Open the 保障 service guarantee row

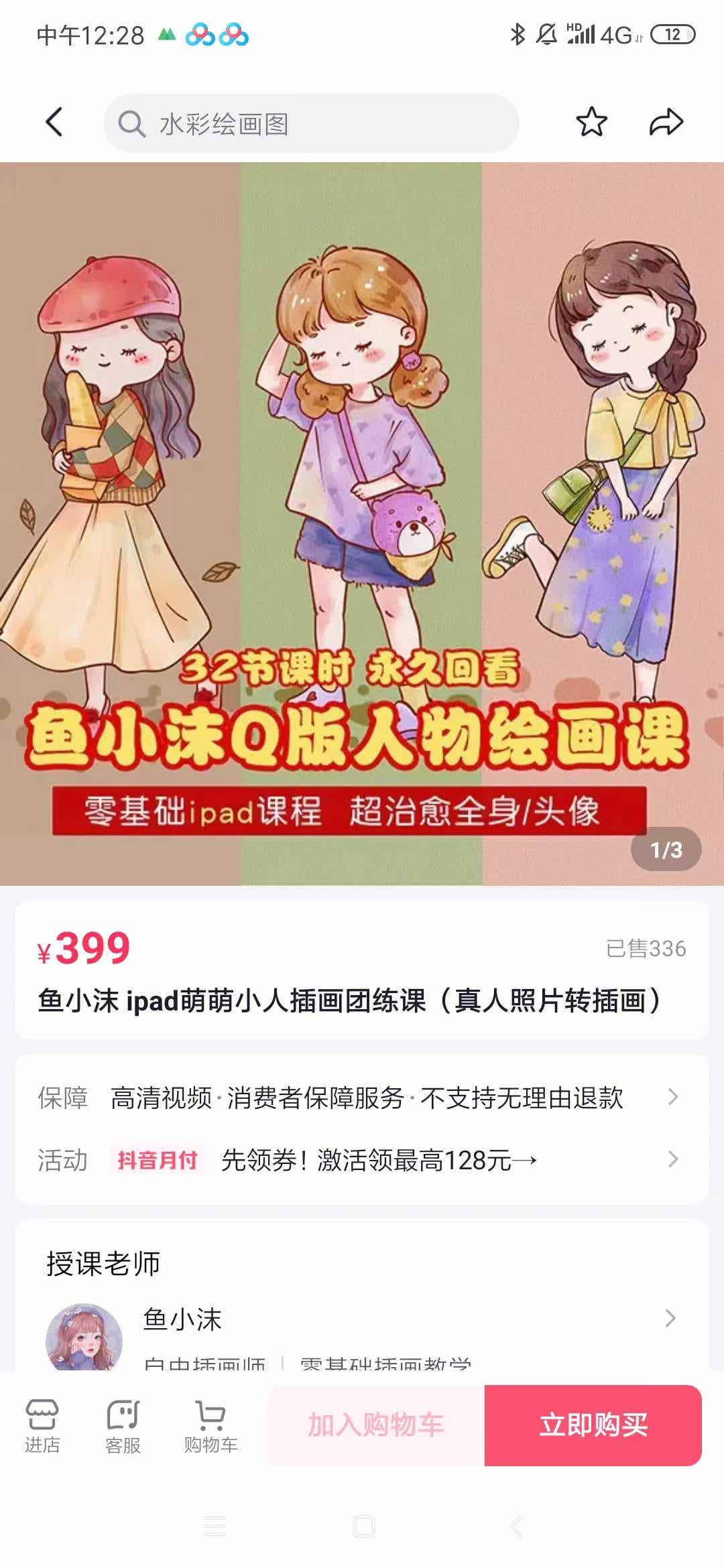pos(362,1098)
